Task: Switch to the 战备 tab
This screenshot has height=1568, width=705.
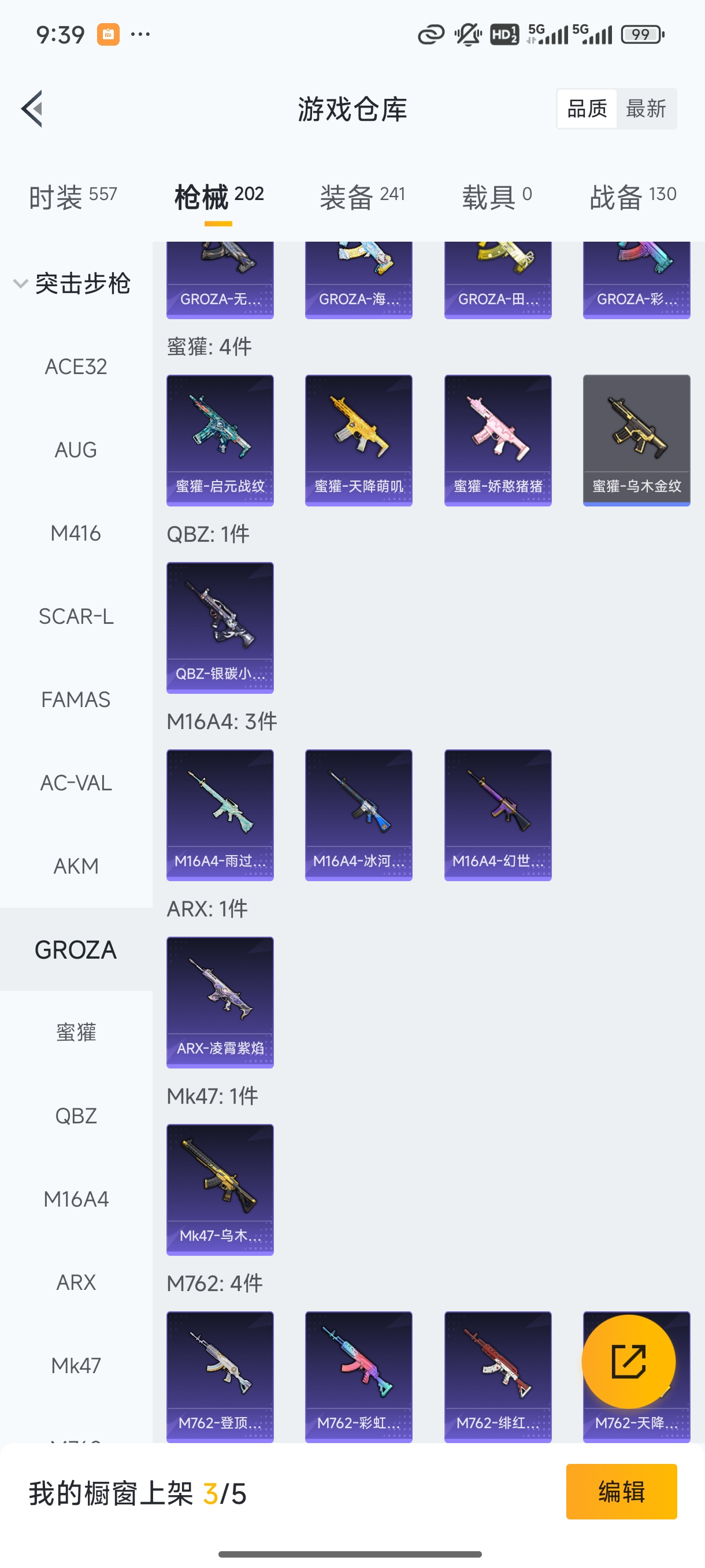Action: tap(633, 197)
